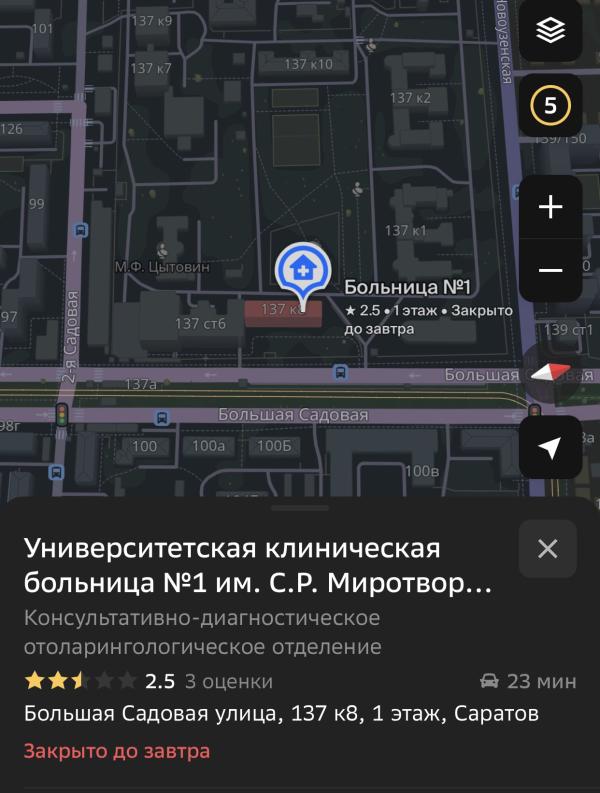The height and width of the screenshot is (793, 600).
Task: Open the 2.5 rating with 3 оценки
Action: tap(148, 681)
